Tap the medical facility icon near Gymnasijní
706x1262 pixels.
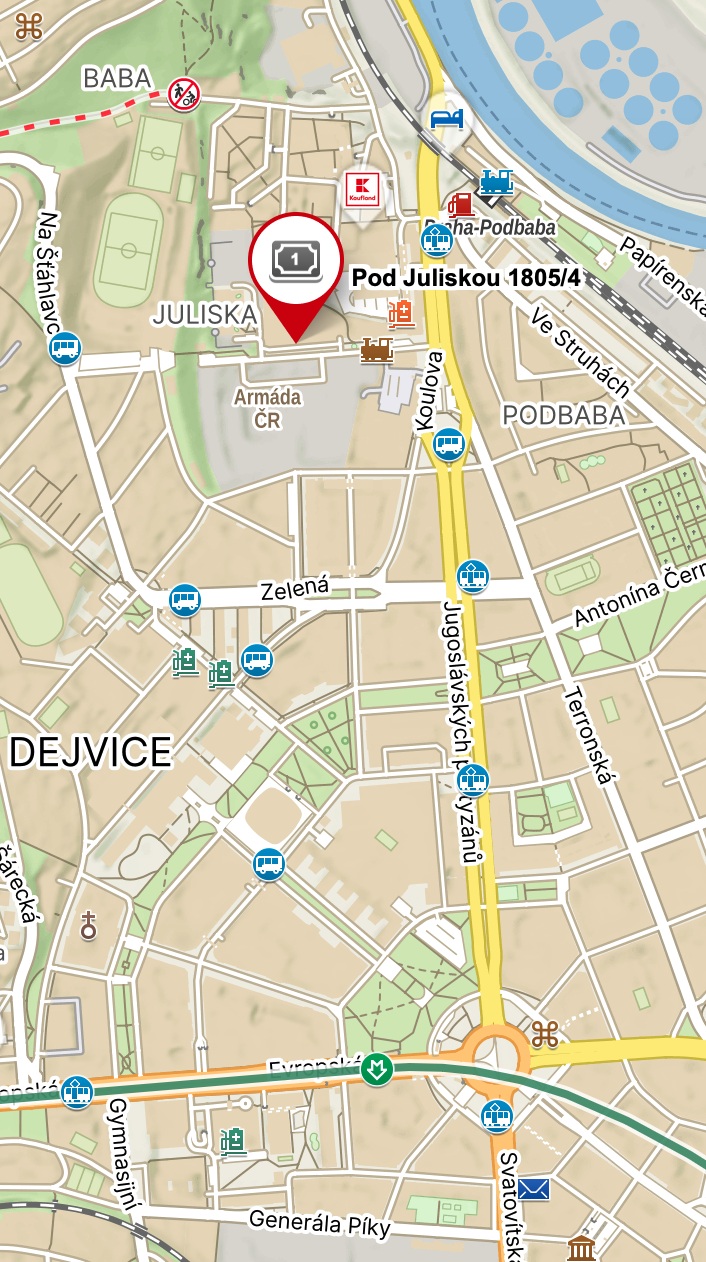pyautogui.click(x=233, y=1140)
